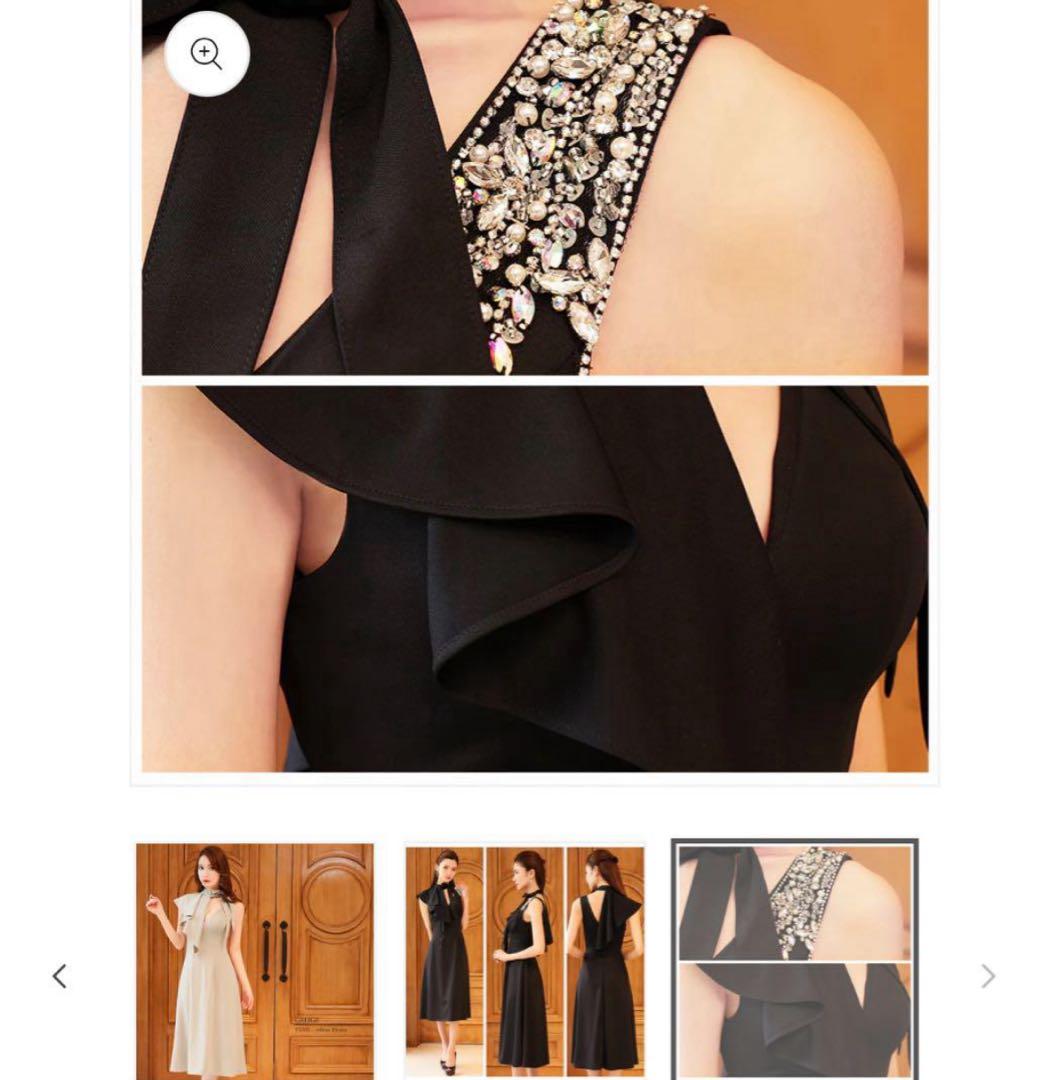
Task: Show next thumbnails with right arrow
Action: coord(988,976)
